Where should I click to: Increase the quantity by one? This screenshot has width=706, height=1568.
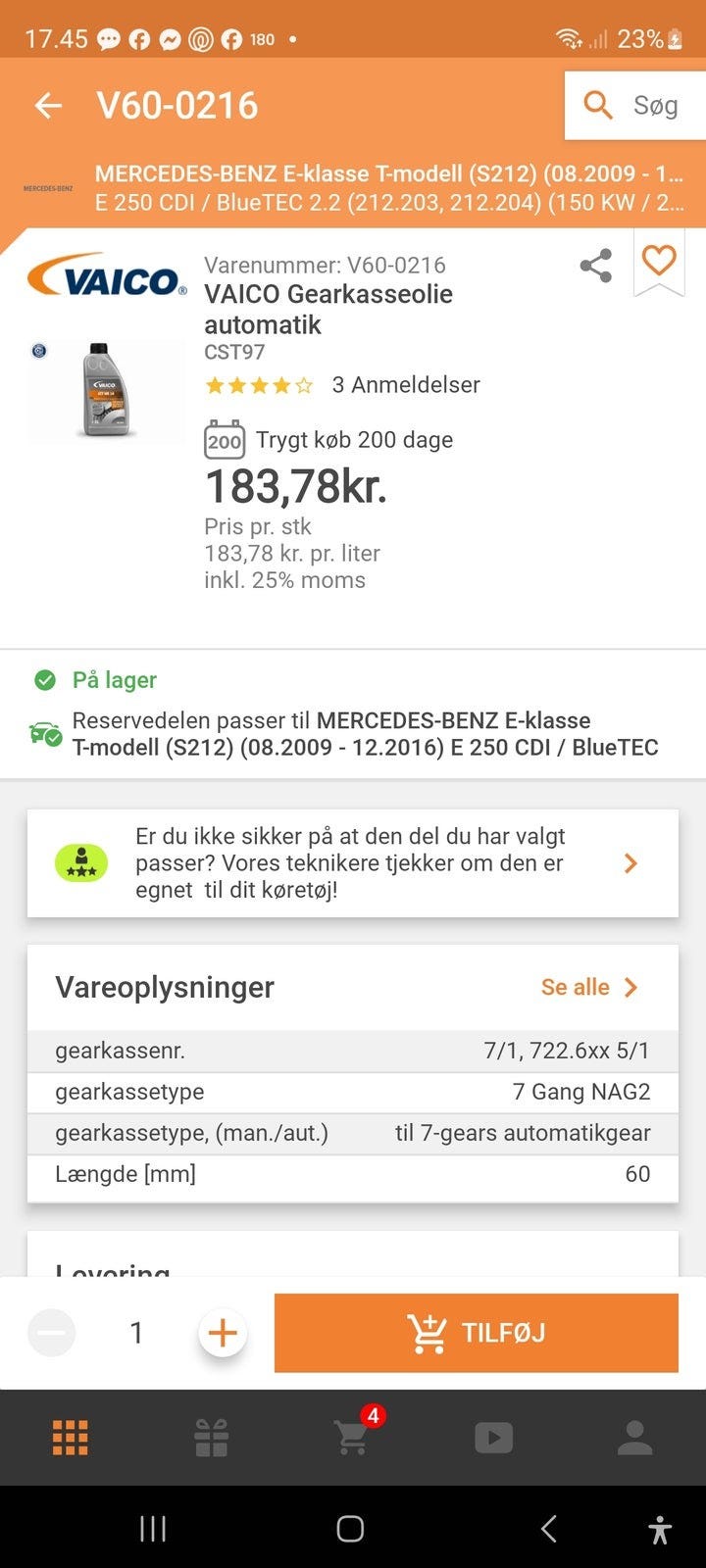tap(223, 1333)
